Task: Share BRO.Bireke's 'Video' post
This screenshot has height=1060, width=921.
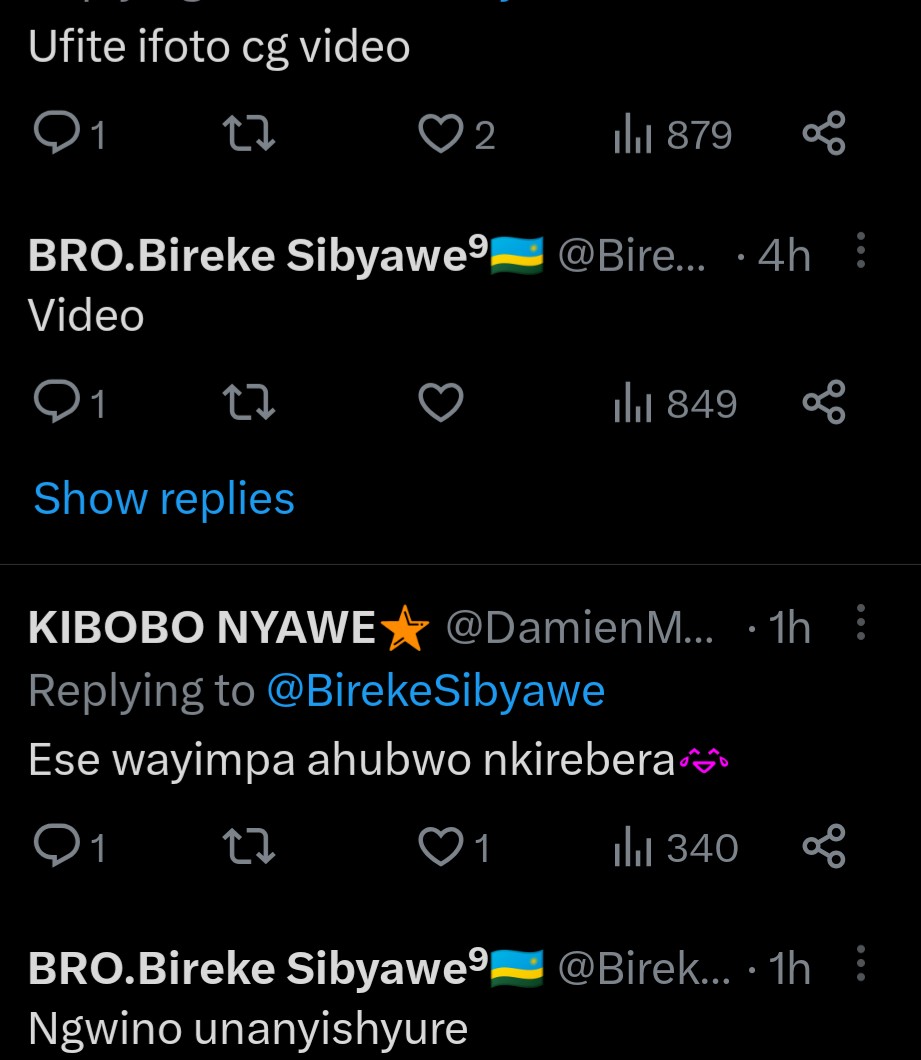Action: click(824, 403)
